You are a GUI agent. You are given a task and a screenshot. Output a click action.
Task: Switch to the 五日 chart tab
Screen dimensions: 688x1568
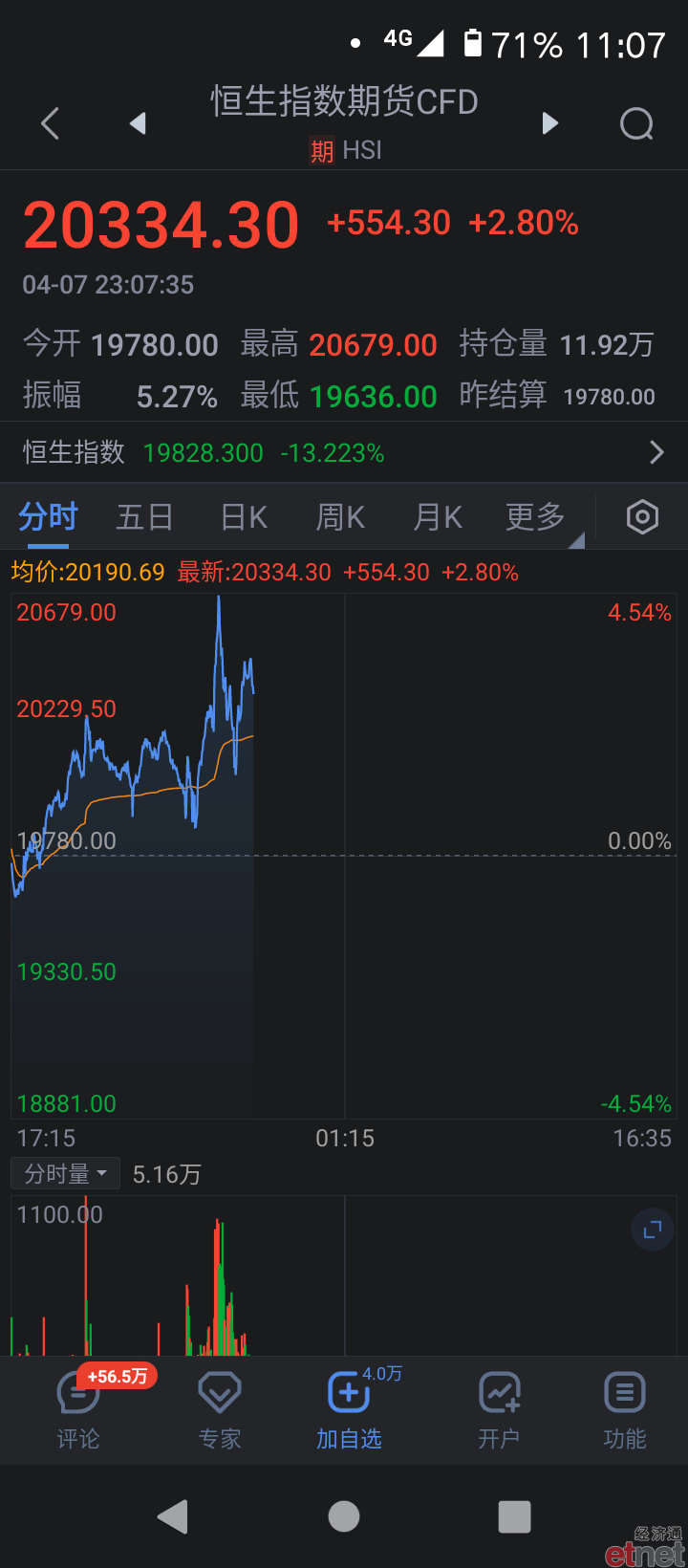(144, 517)
